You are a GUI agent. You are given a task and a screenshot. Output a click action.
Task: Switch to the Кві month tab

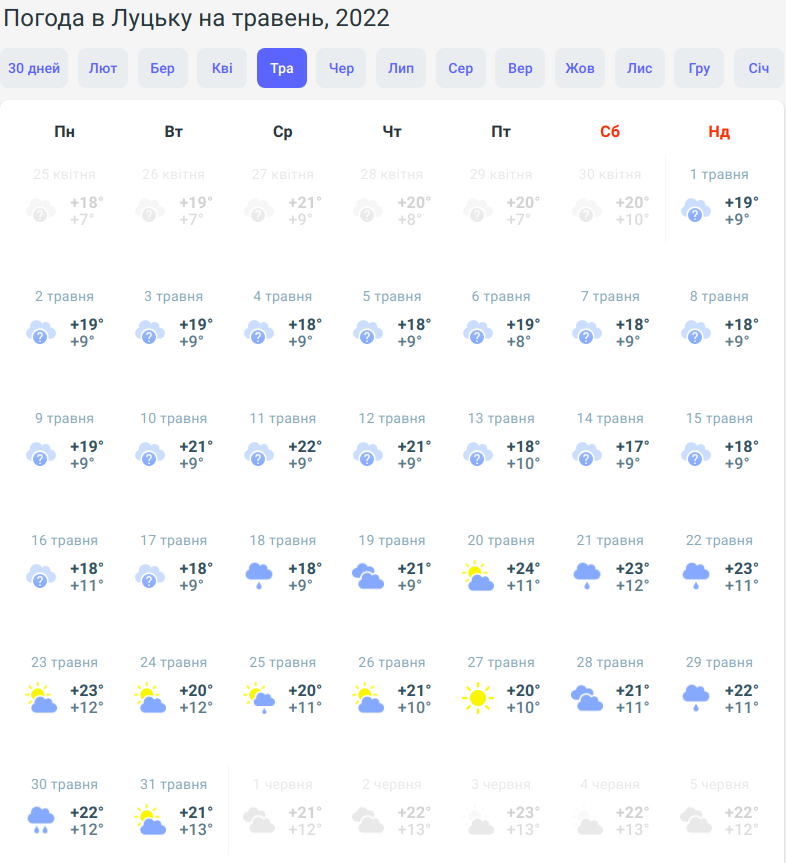(x=222, y=68)
